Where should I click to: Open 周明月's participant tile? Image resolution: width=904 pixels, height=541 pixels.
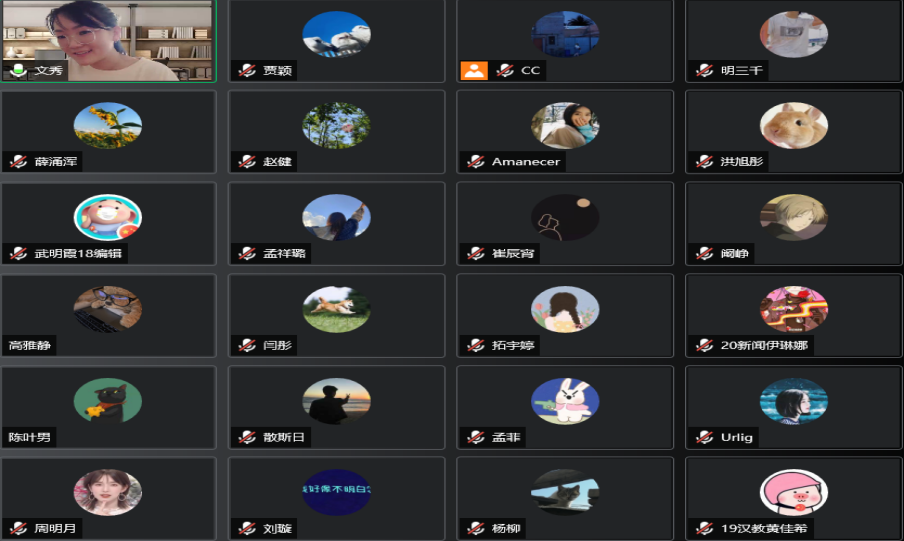point(108,497)
